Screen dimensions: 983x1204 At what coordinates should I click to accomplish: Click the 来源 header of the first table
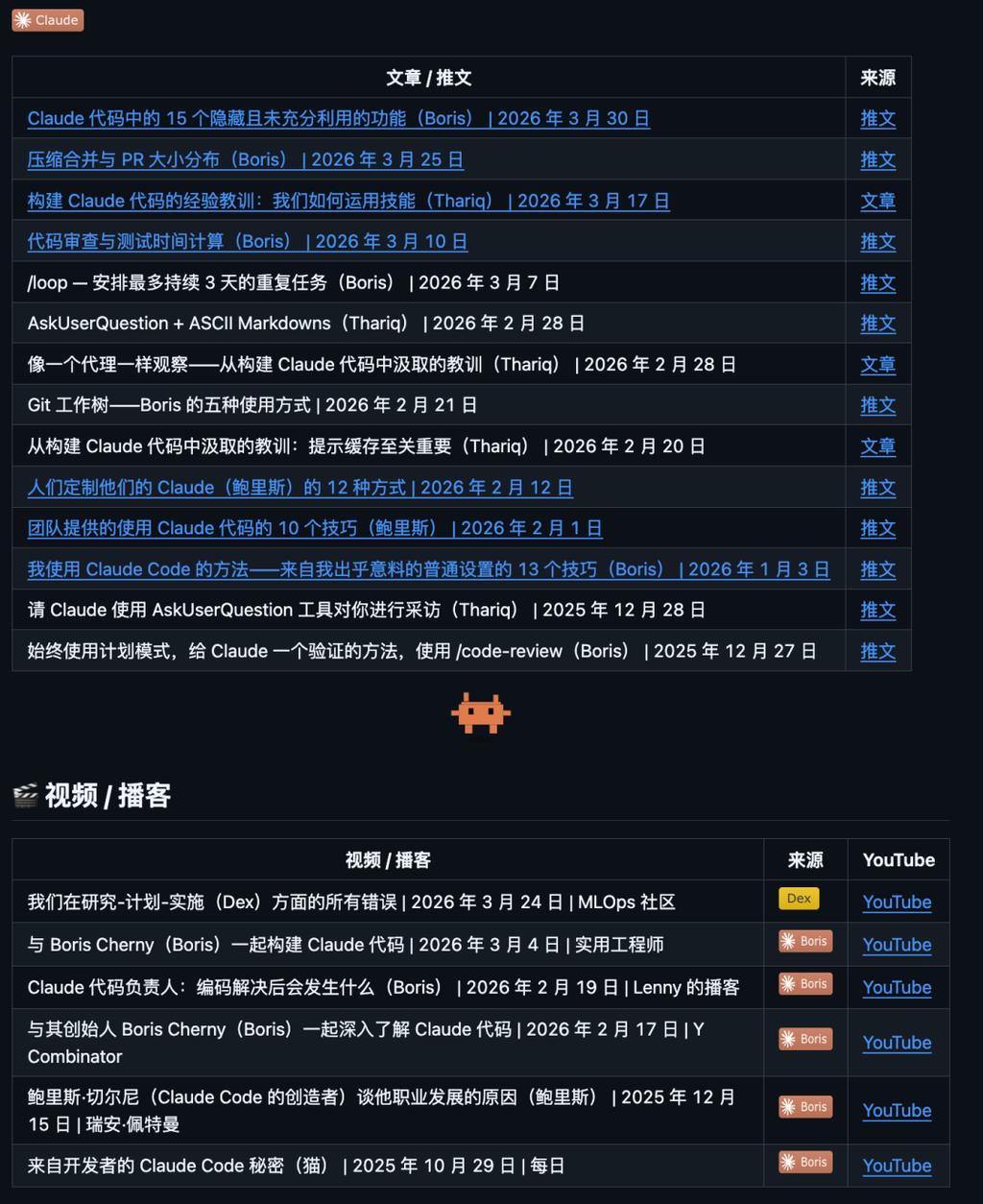876,78
